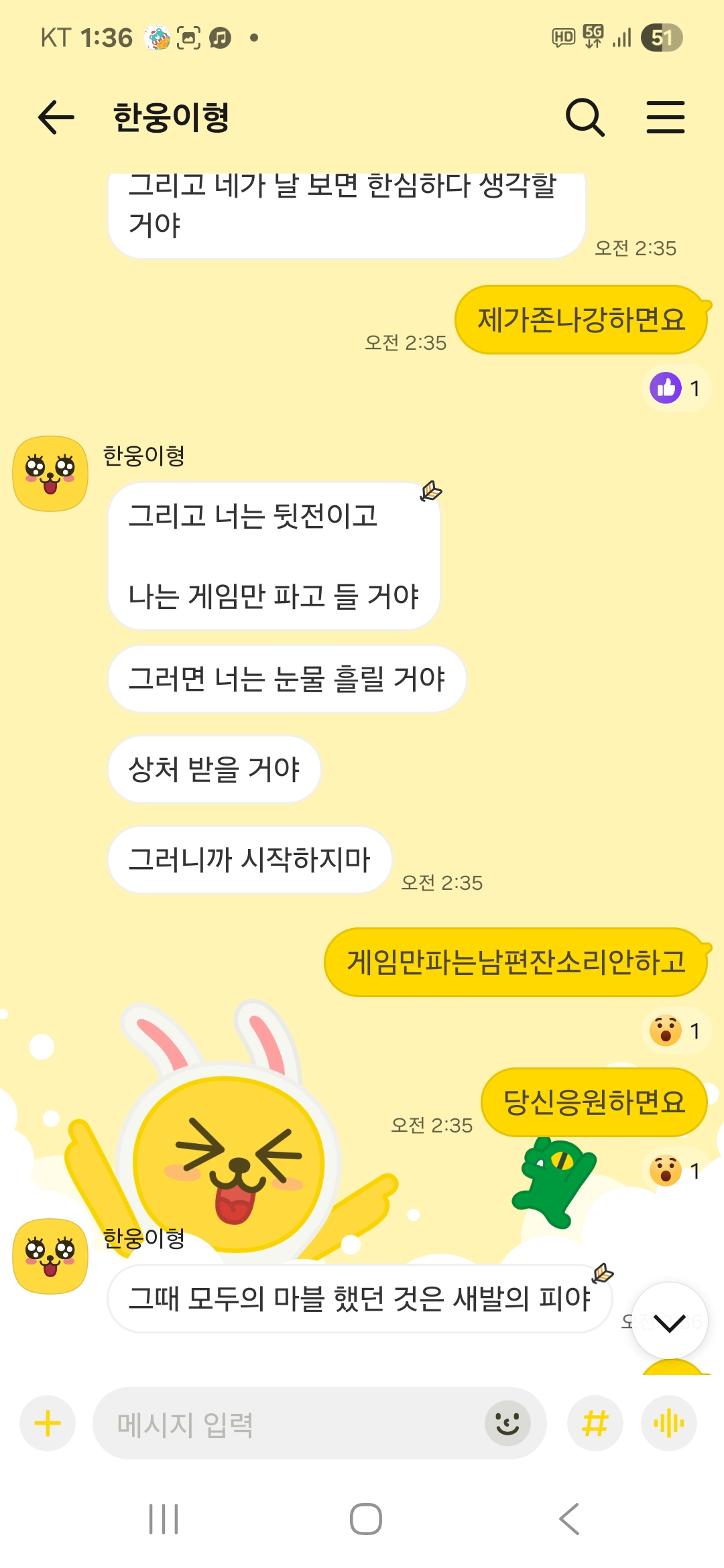Open the emoticon picker
Image resolution: width=724 pixels, height=1568 pixels.
click(x=507, y=1423)
